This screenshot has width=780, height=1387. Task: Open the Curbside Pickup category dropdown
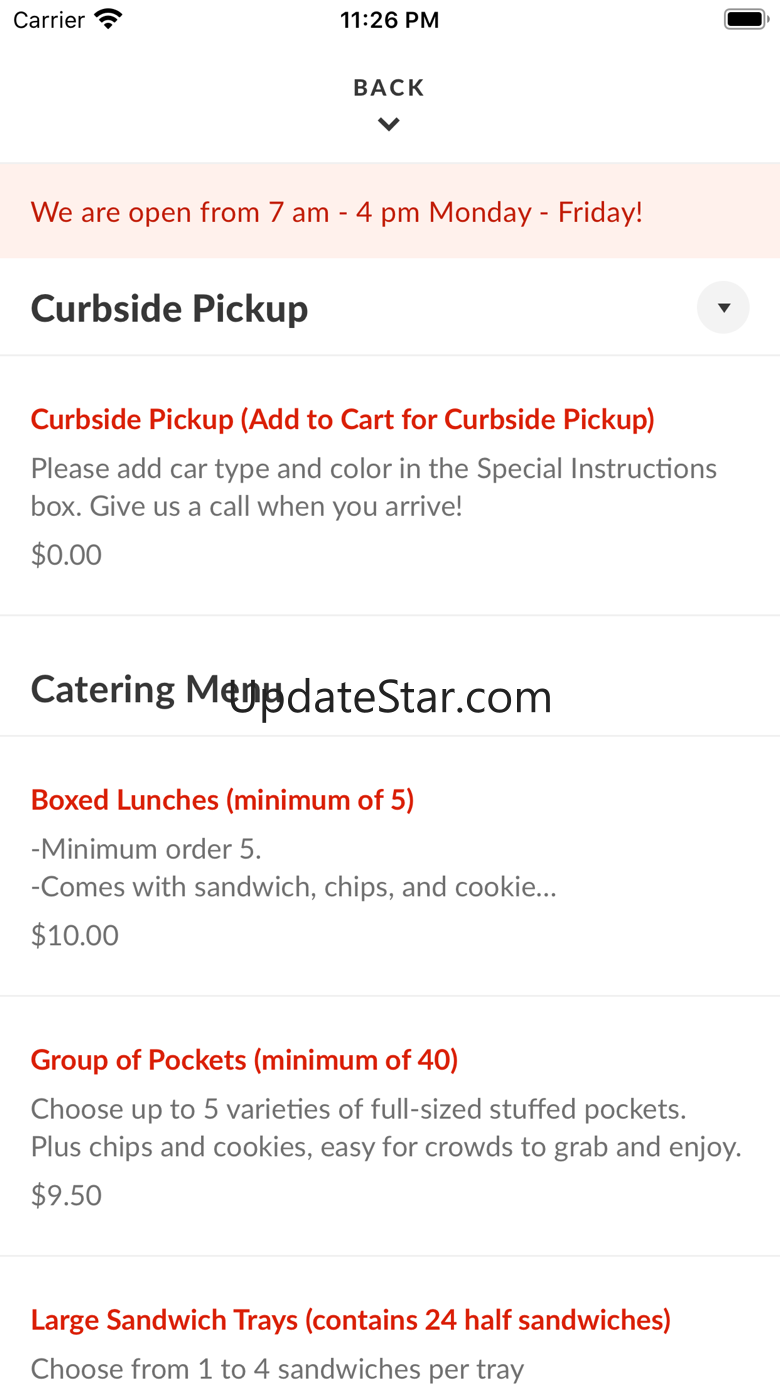click(x=723, y=307)
